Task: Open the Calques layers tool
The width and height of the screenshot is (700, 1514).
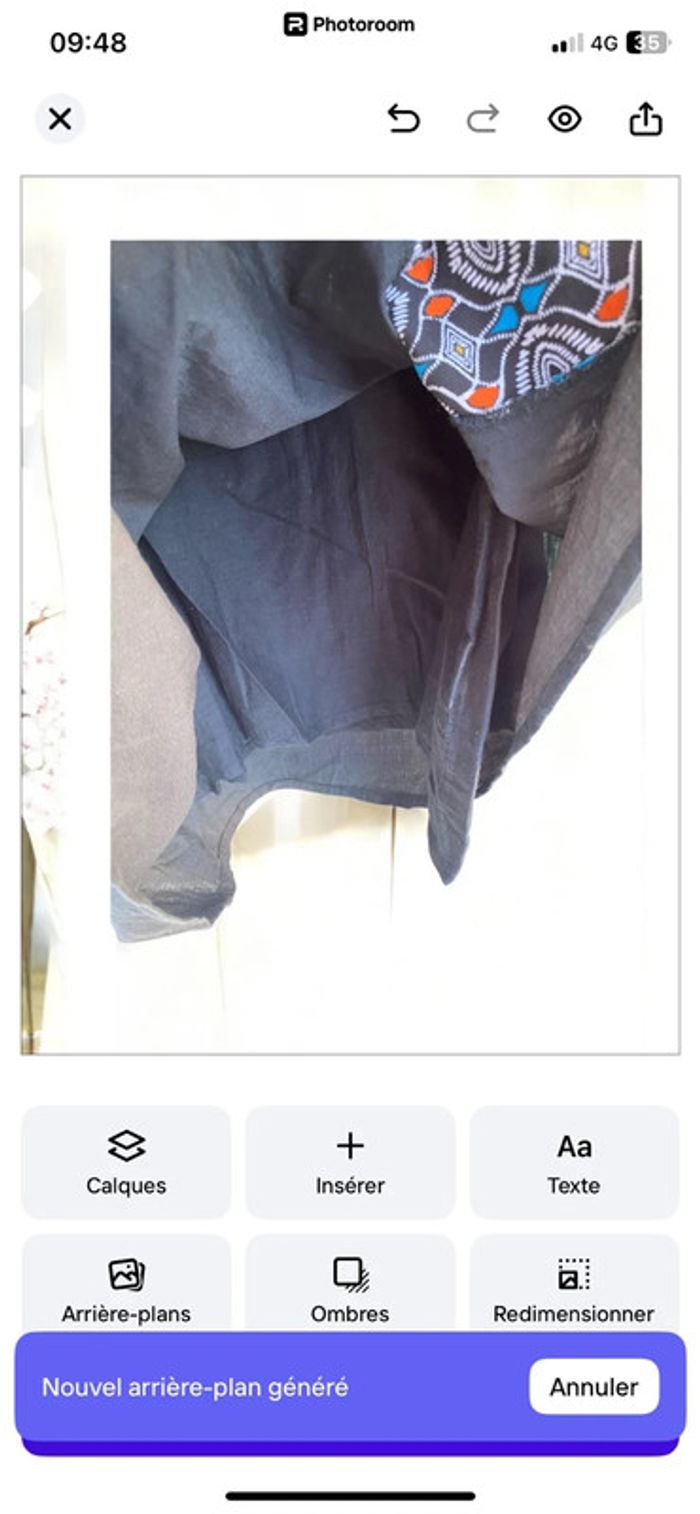Action: [x=126, y=1161]
